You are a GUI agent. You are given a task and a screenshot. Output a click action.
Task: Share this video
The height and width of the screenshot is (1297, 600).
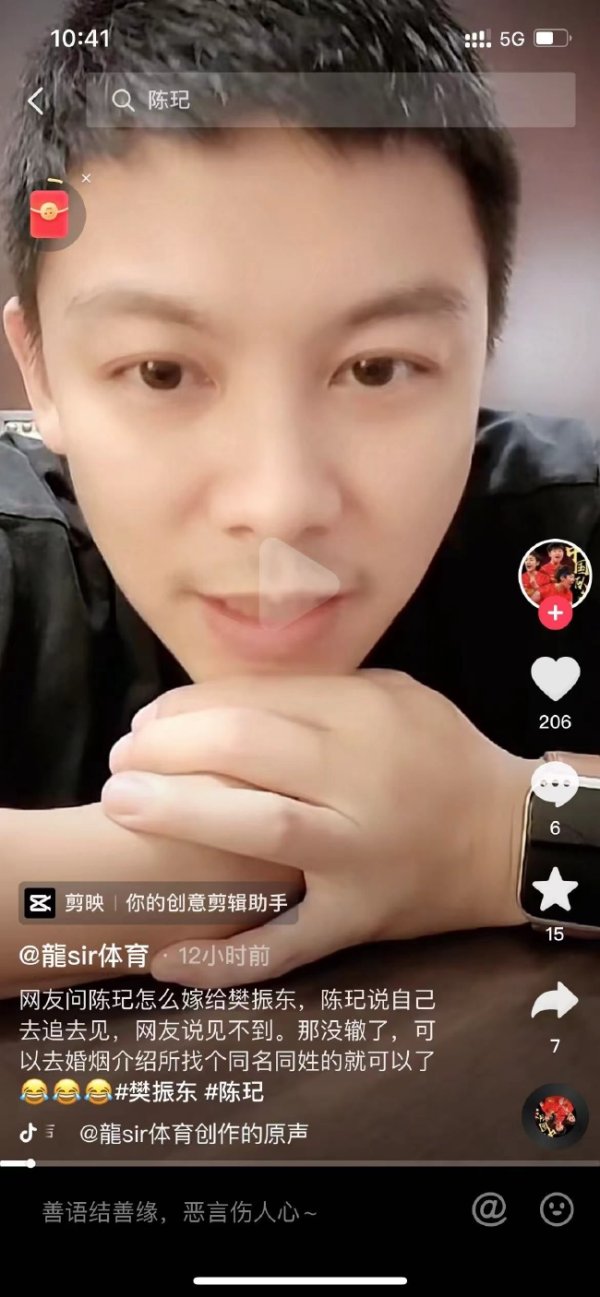coord(554,1001)
